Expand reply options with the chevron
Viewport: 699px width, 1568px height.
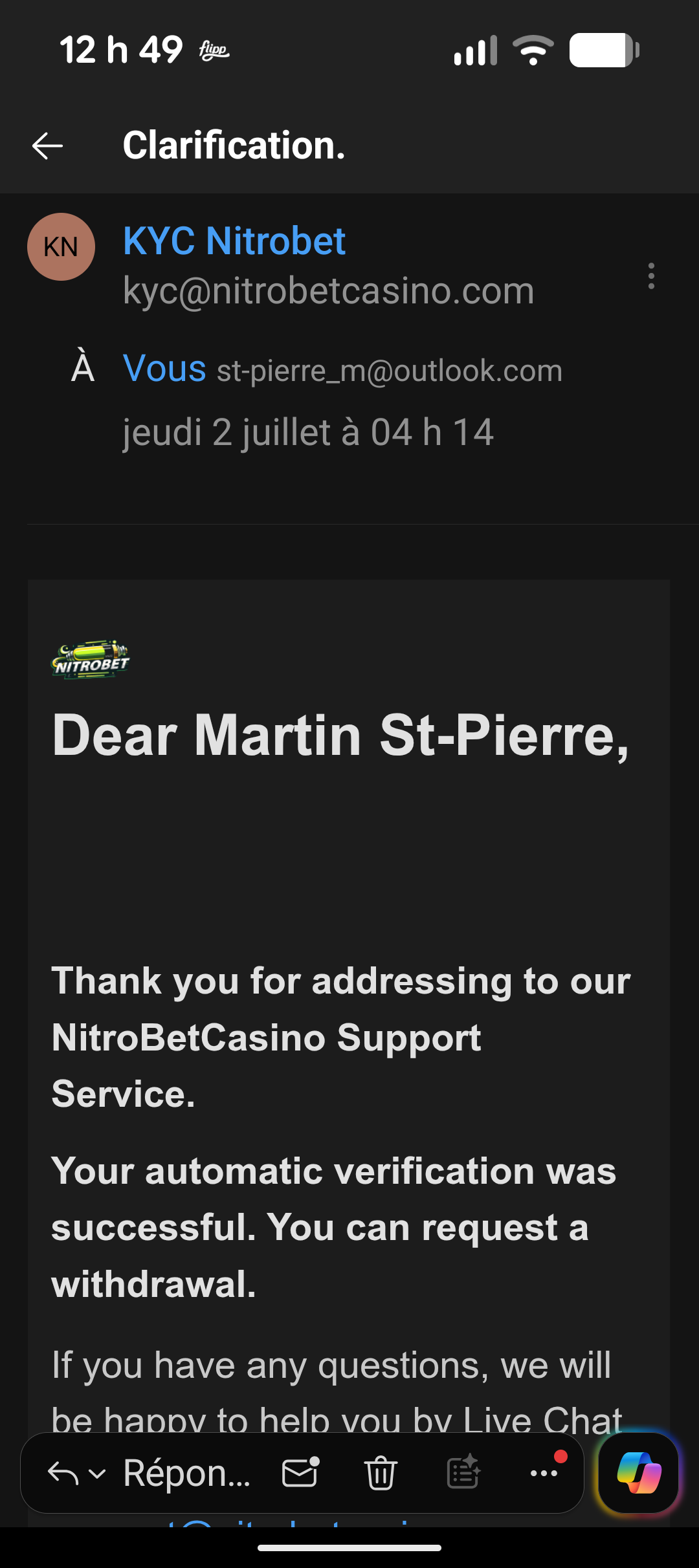coord(97,1474)
